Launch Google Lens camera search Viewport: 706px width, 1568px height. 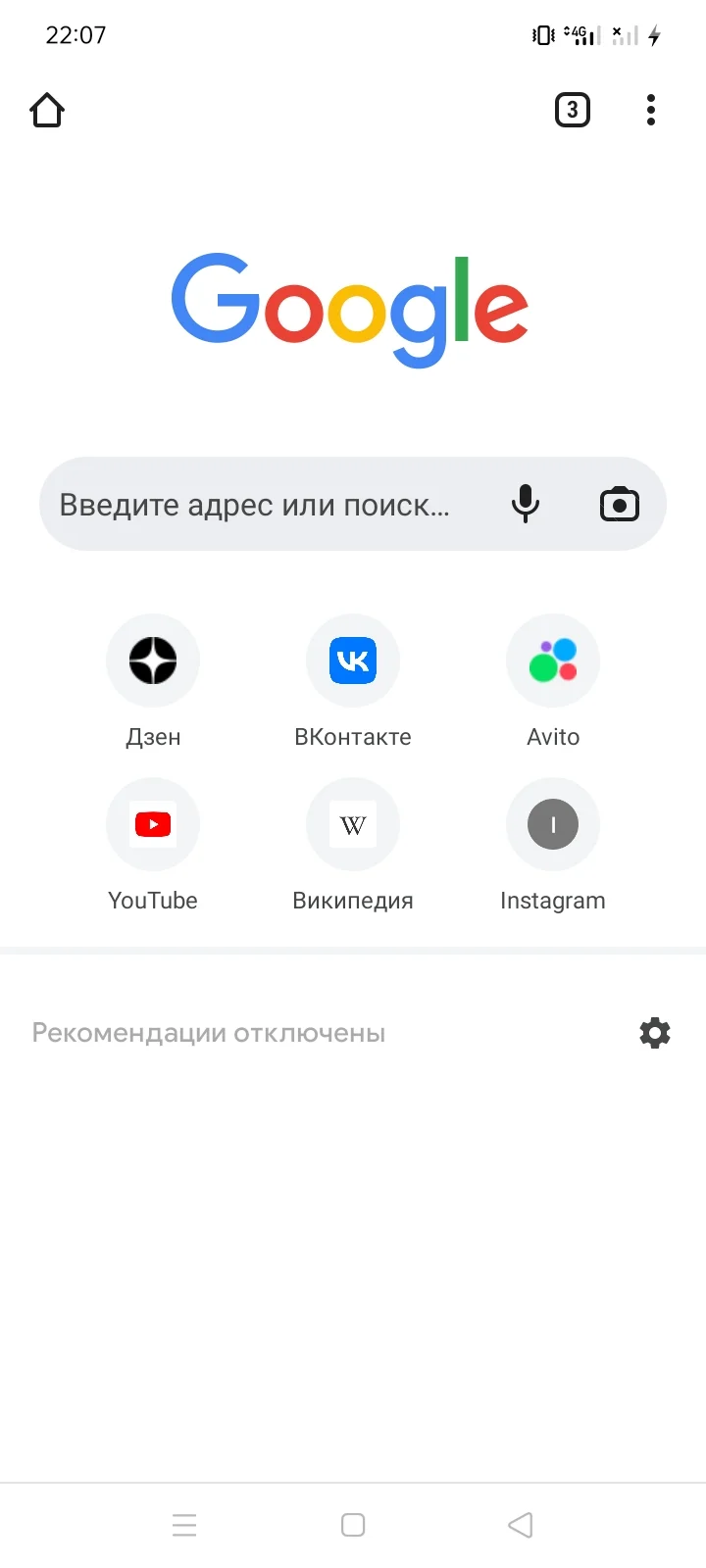tap(619, 504)
